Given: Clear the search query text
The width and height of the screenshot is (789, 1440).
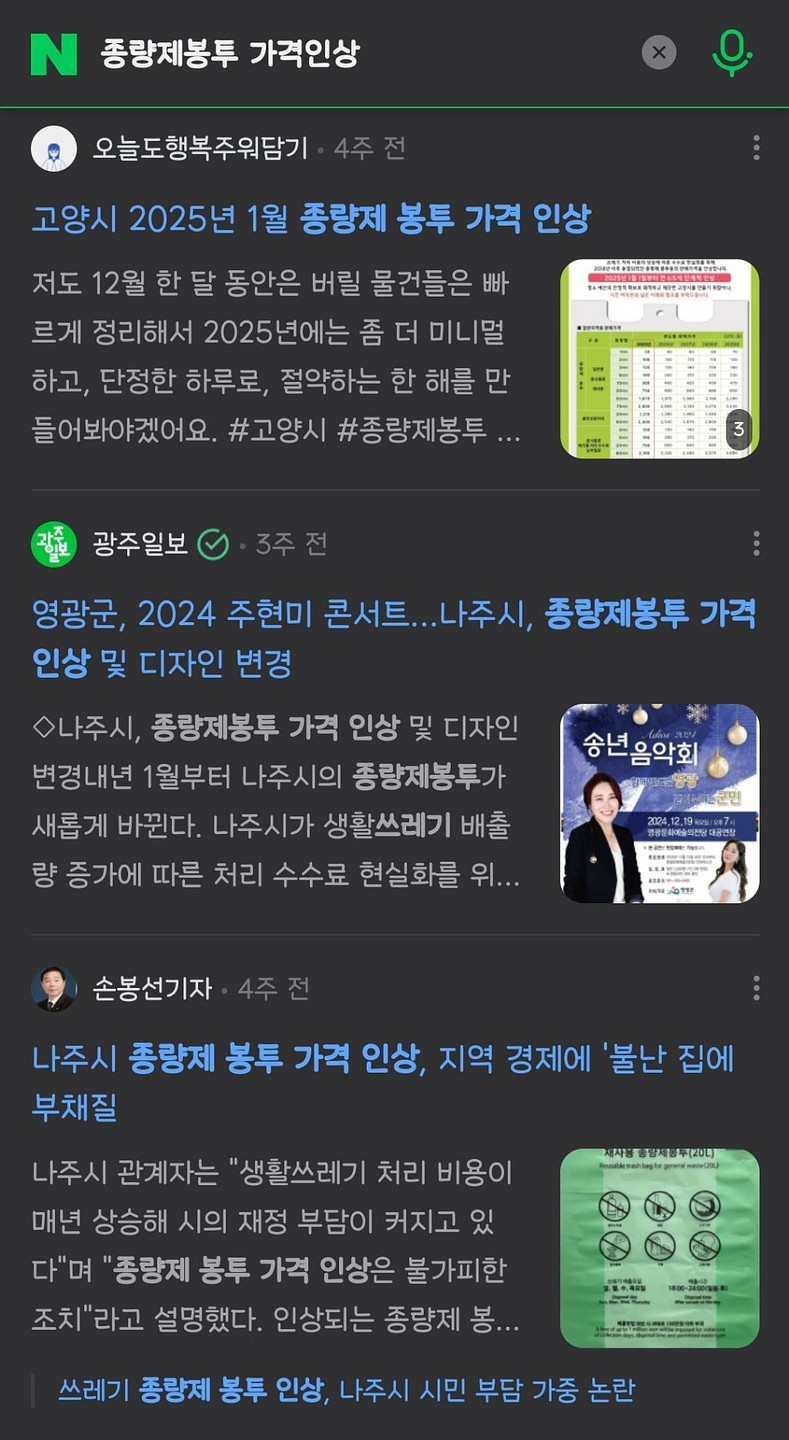Looking at the screenshot, I should (x=658, y=53).
